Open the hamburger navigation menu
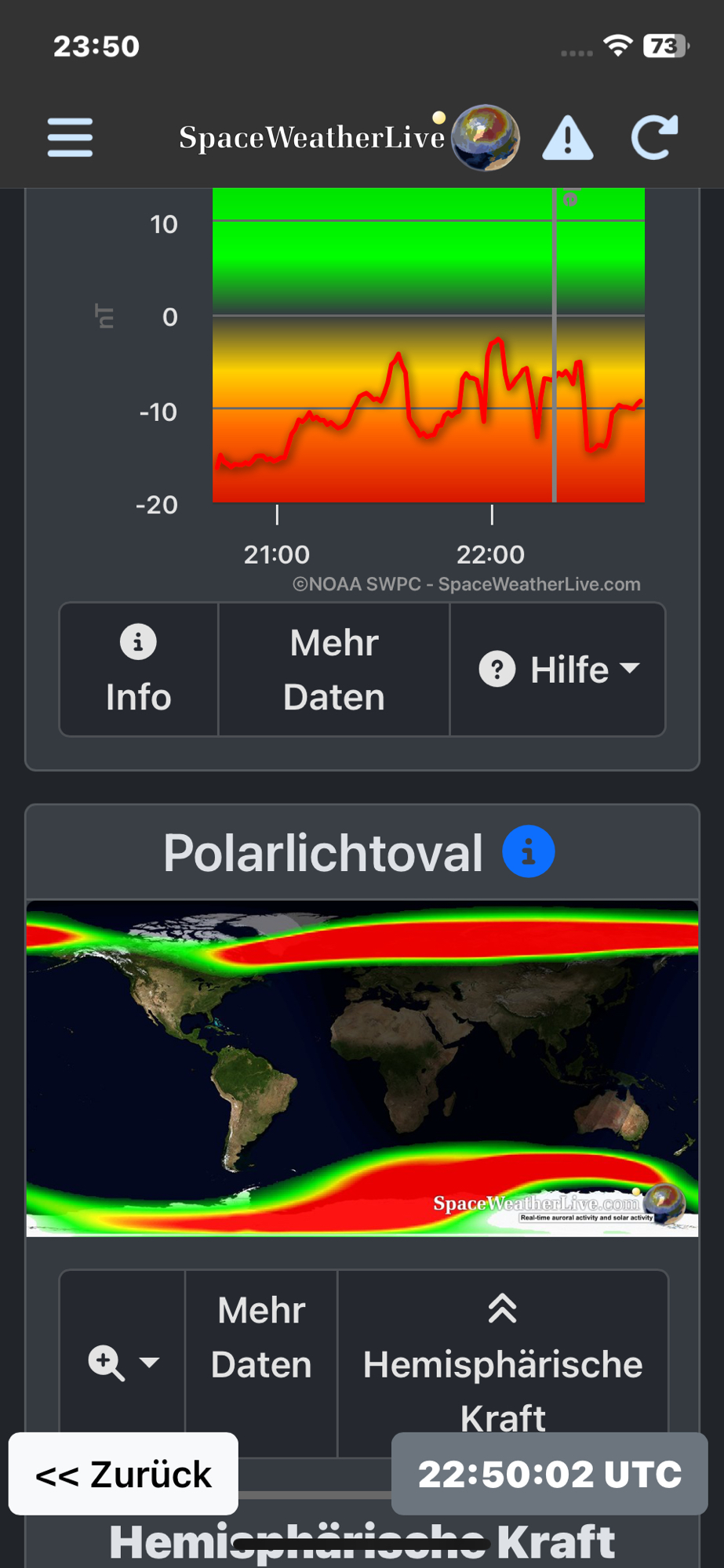 [70, 137]
